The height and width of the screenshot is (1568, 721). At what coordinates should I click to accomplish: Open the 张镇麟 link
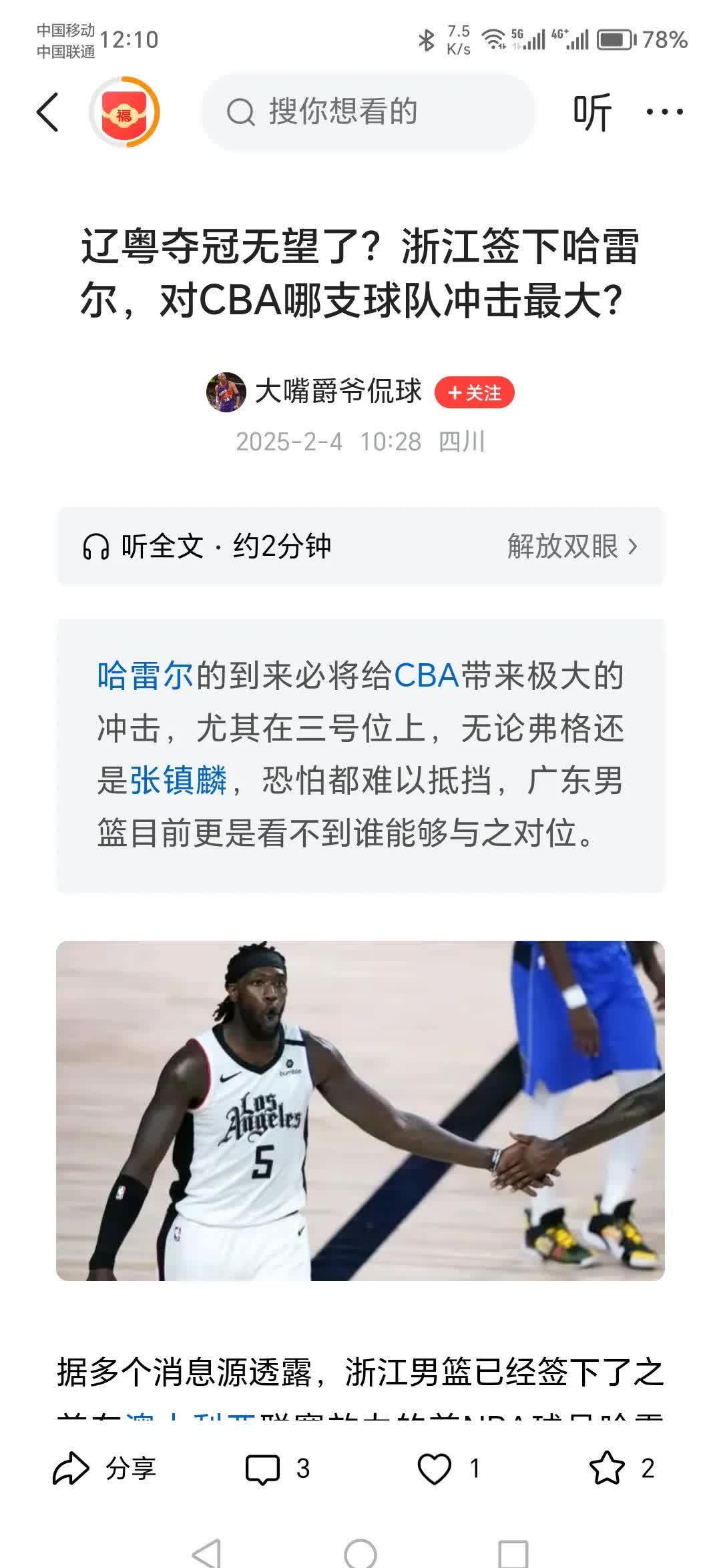click(x=178, y=780)
